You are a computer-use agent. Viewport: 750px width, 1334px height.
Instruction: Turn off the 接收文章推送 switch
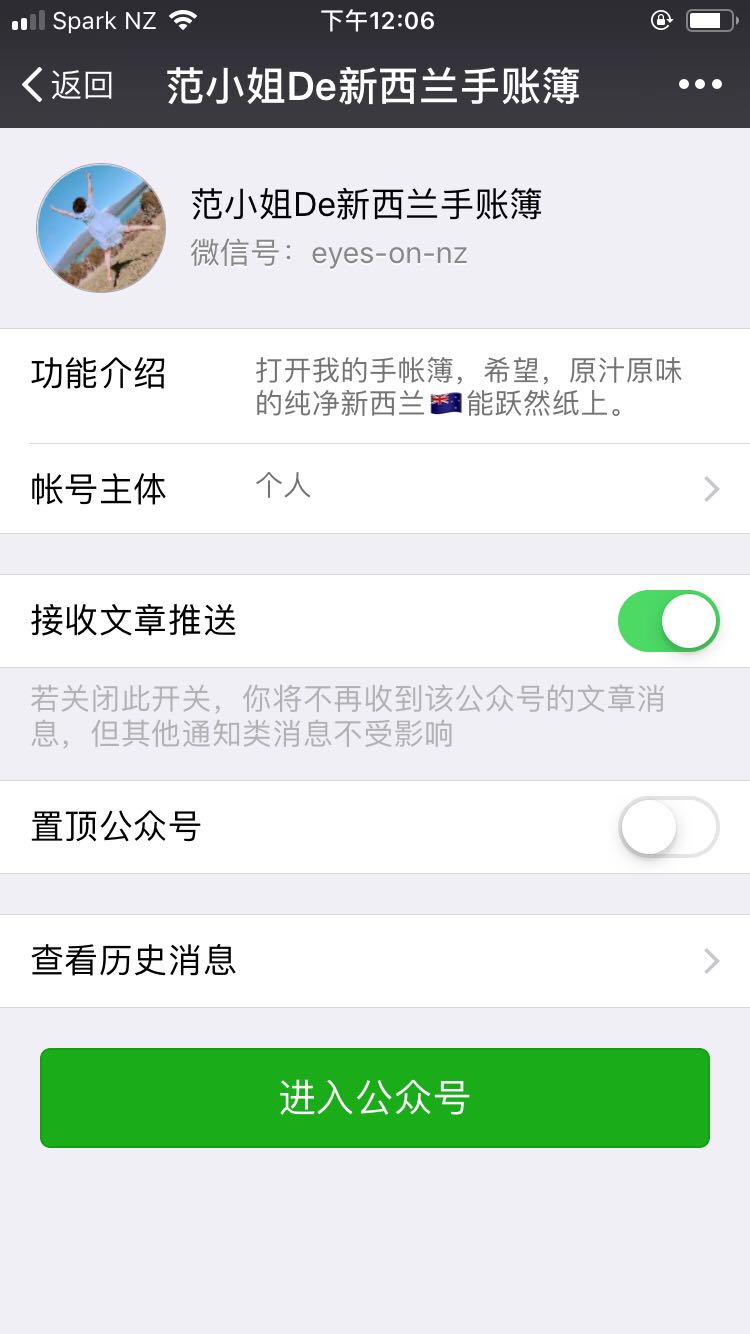coord(669,621)
